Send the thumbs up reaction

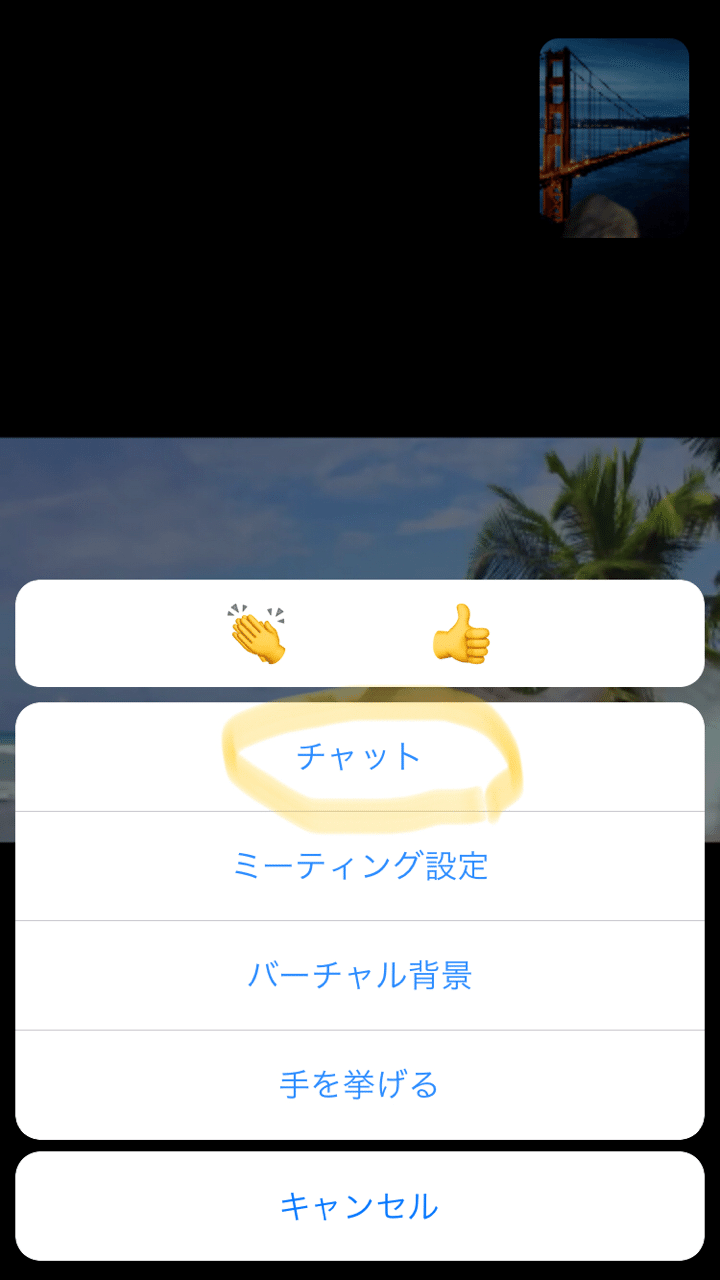coord(461,633)
